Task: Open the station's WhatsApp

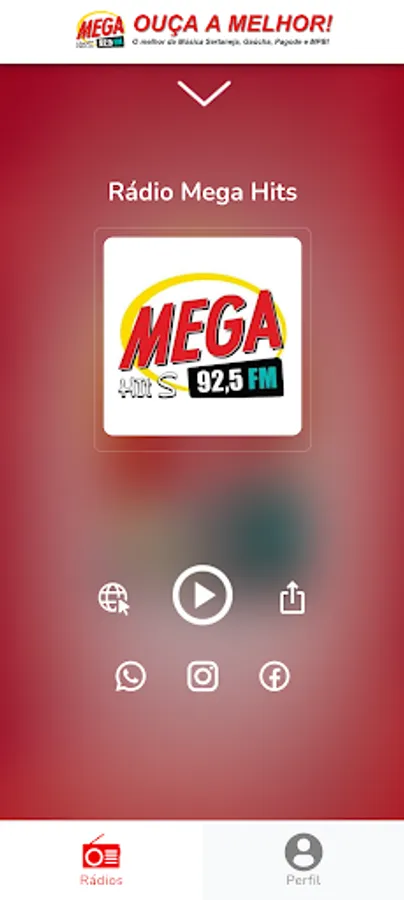Action: [131, 676]
